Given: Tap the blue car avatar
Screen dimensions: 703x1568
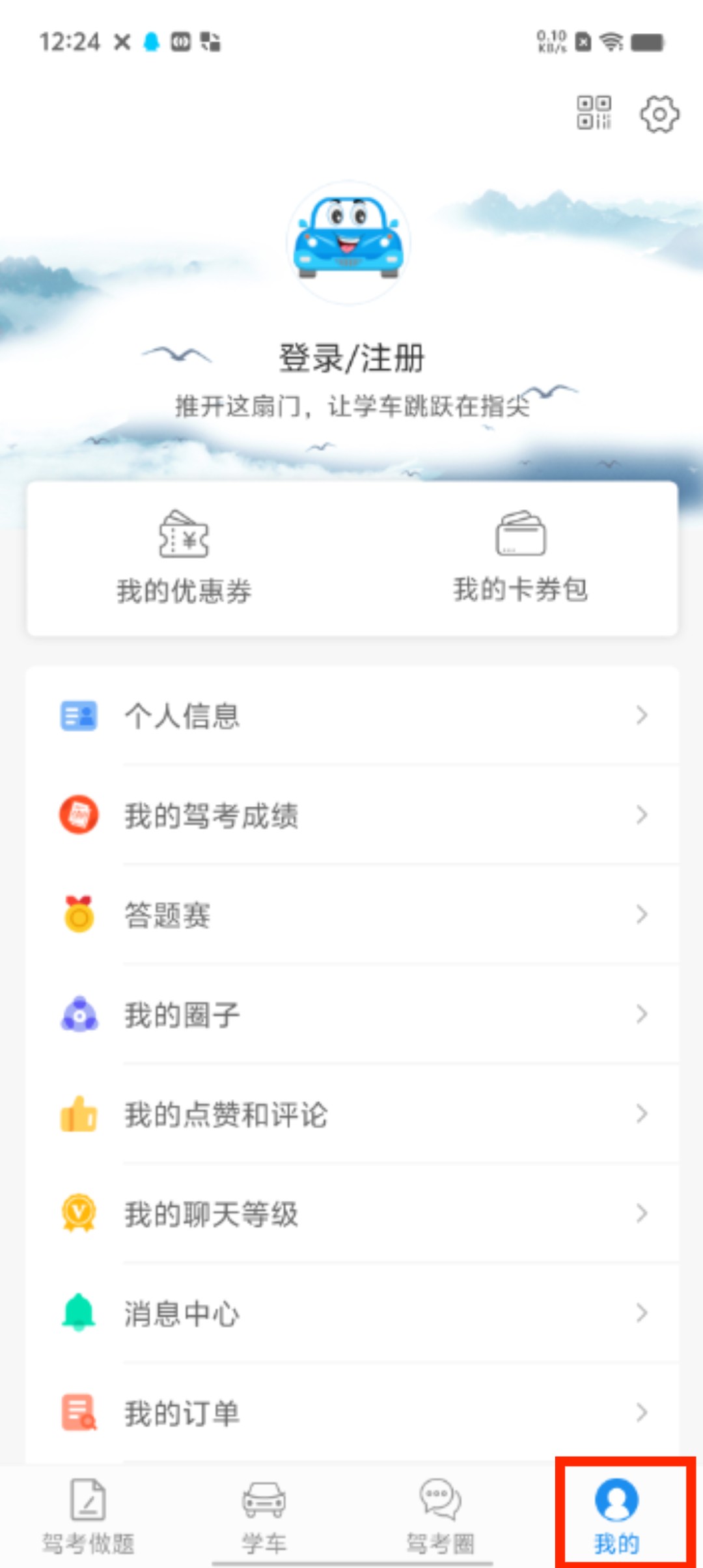Looking at the screenshot, I should coord(349,242).
